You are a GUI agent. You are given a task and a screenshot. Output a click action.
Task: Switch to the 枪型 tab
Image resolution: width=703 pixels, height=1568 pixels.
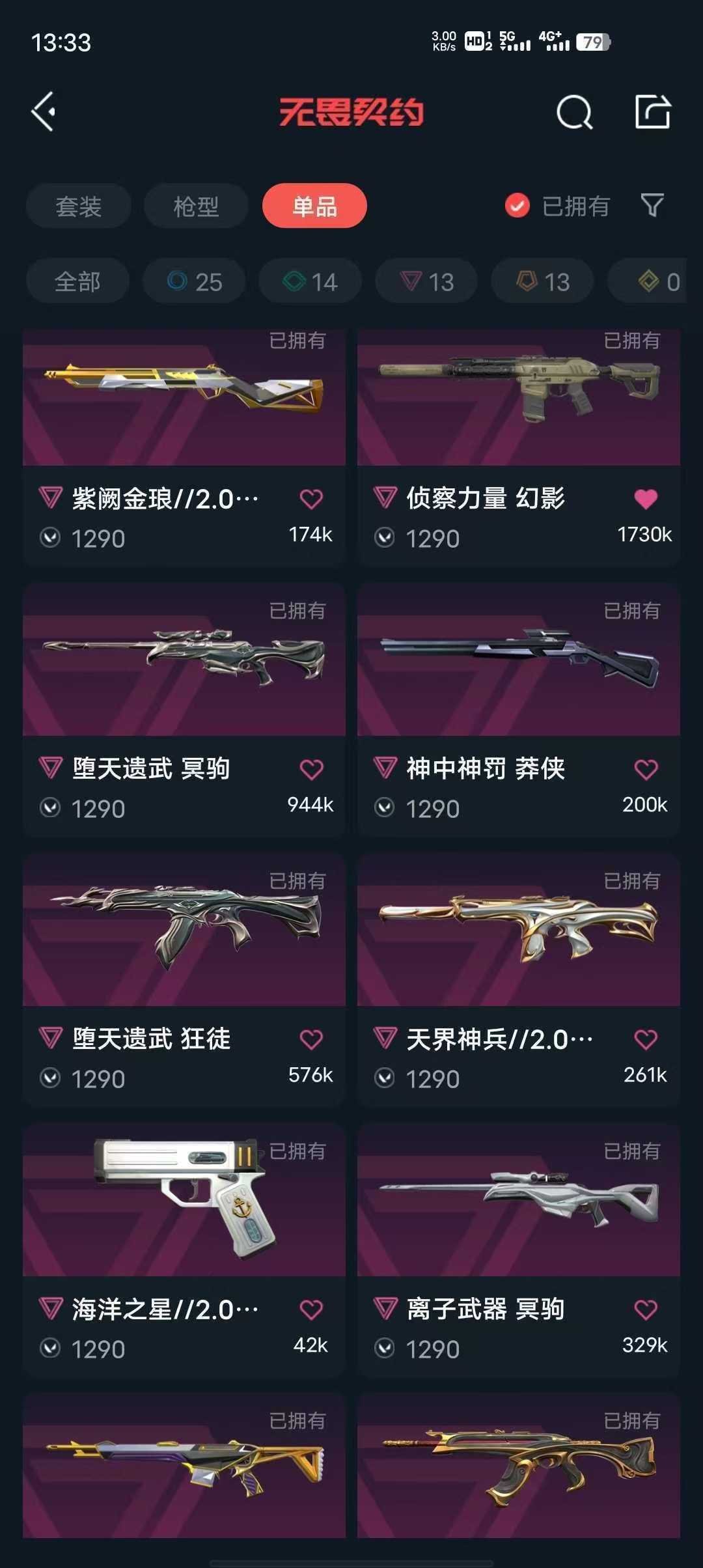pos(196,206)
